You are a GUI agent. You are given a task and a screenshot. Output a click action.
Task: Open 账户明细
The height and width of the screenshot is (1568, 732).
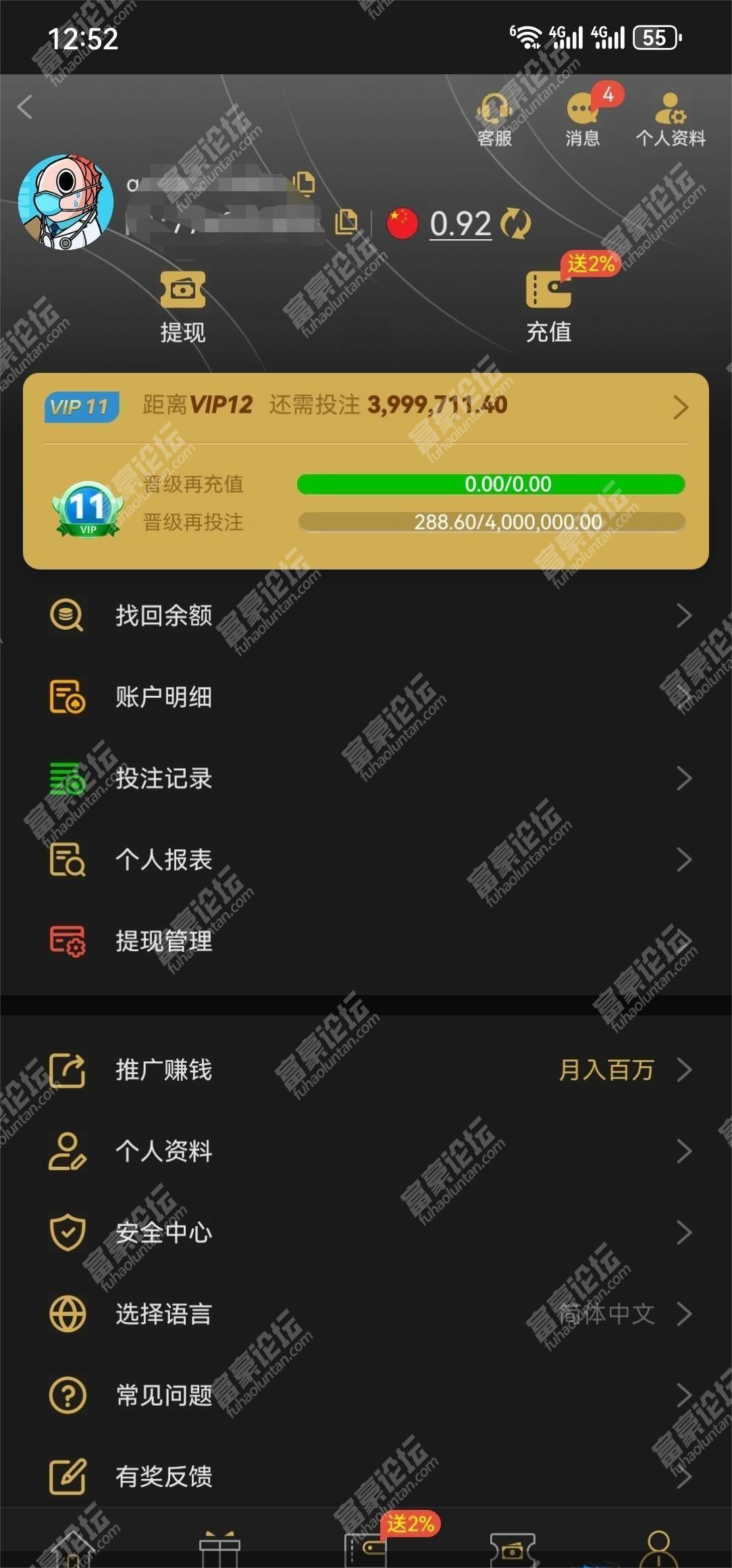point(366,697)
